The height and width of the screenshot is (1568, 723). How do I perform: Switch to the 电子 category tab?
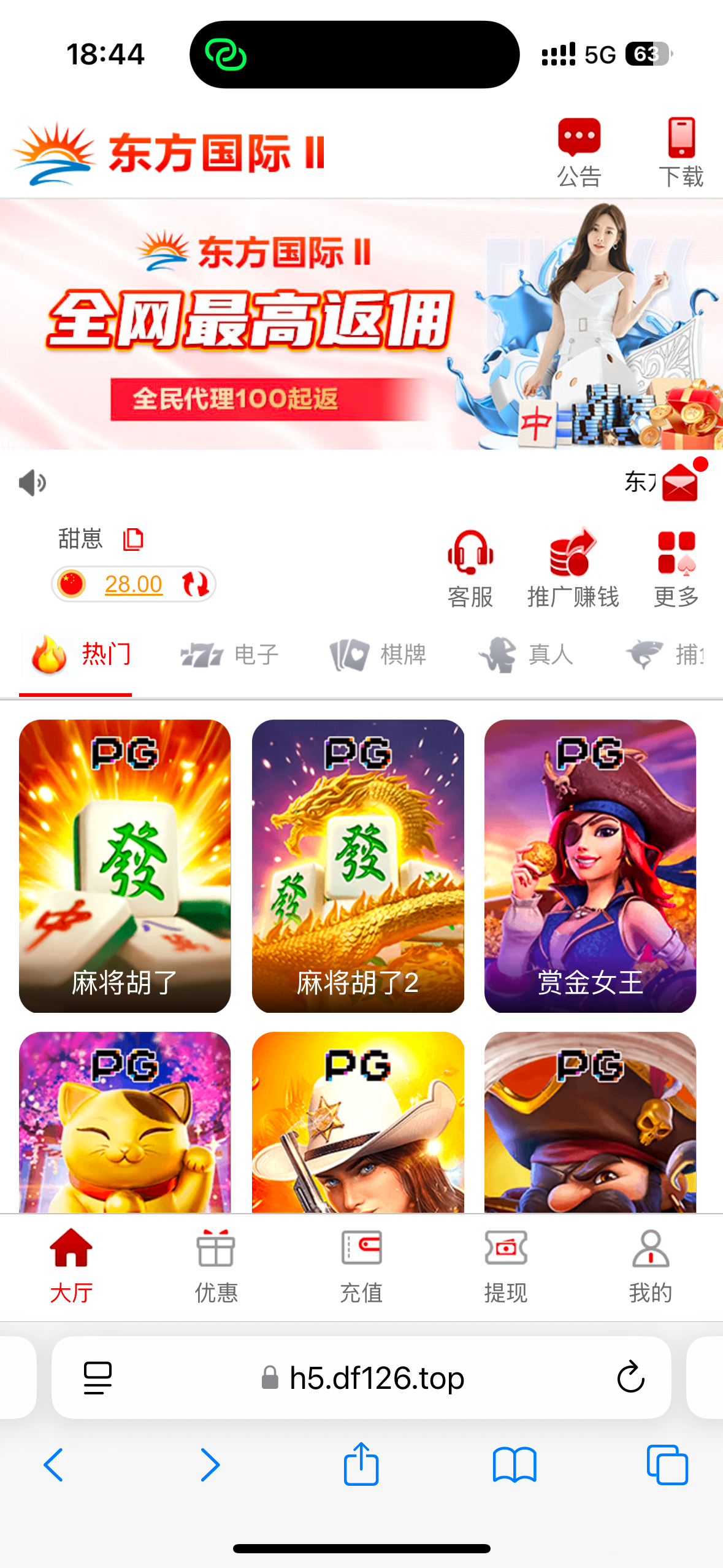pyautogui.click(x=230, y=655)
